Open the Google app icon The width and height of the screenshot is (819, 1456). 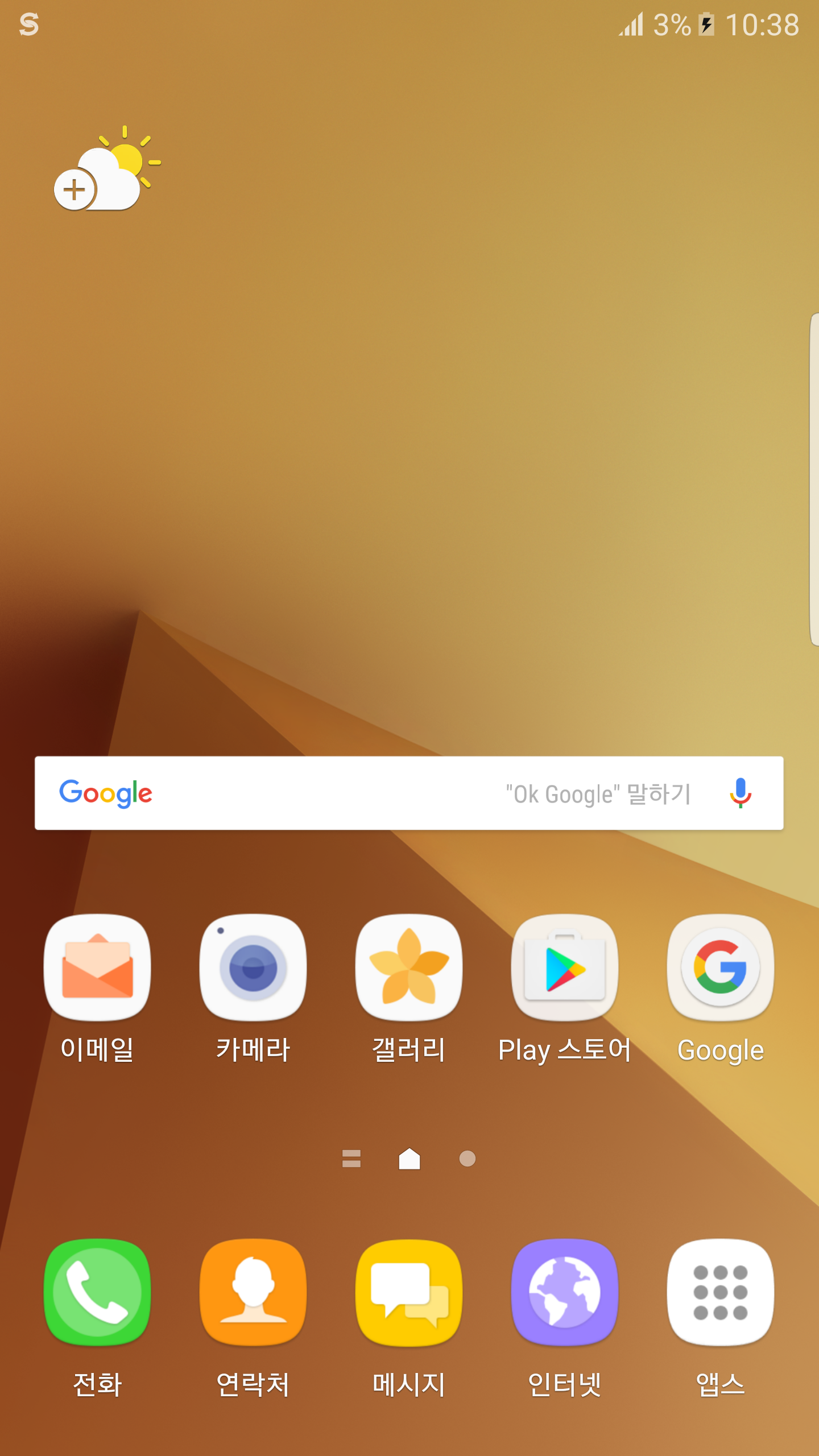pos(721,968)
